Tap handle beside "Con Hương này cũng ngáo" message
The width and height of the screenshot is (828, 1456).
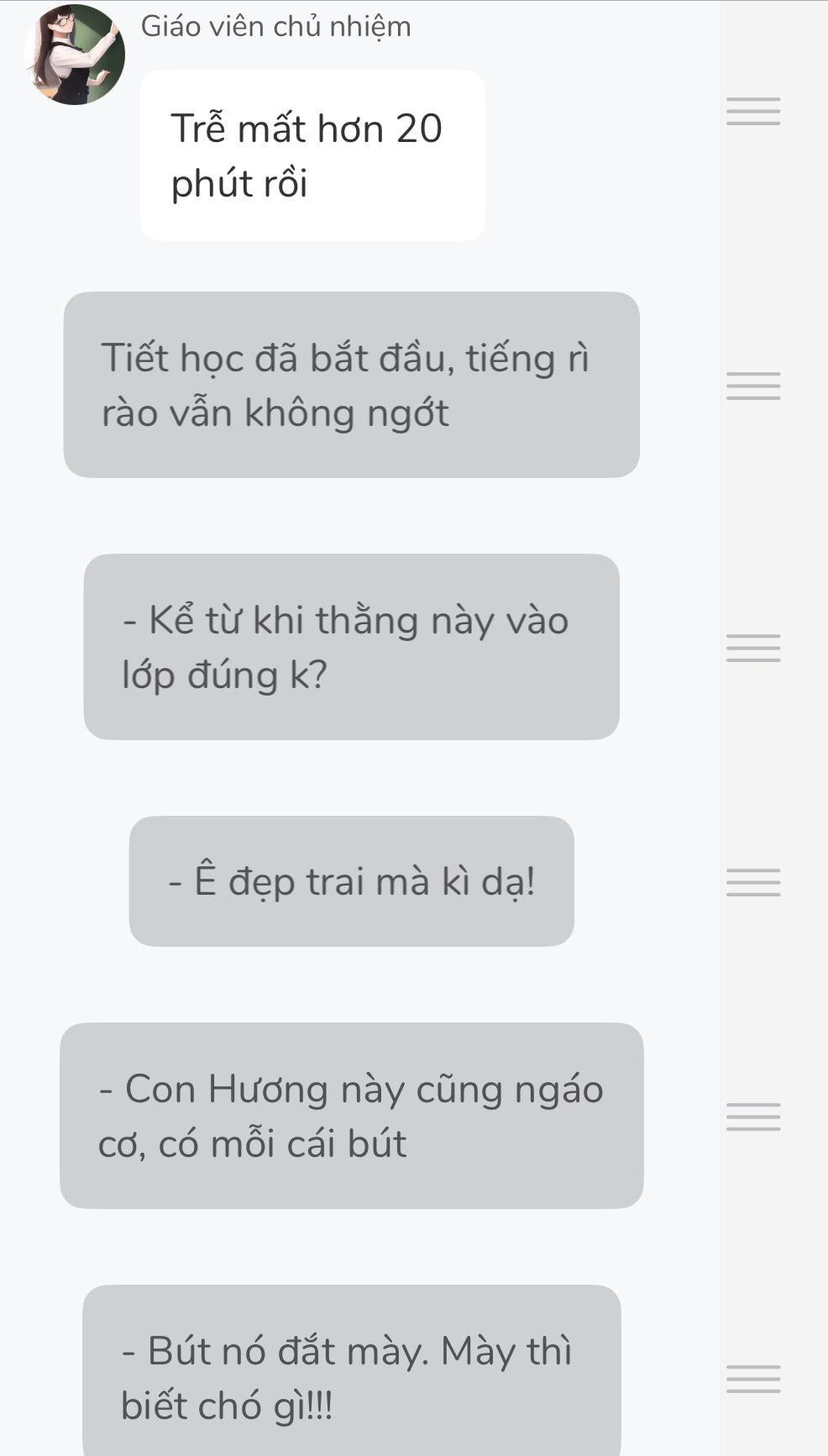point(753,1117)
